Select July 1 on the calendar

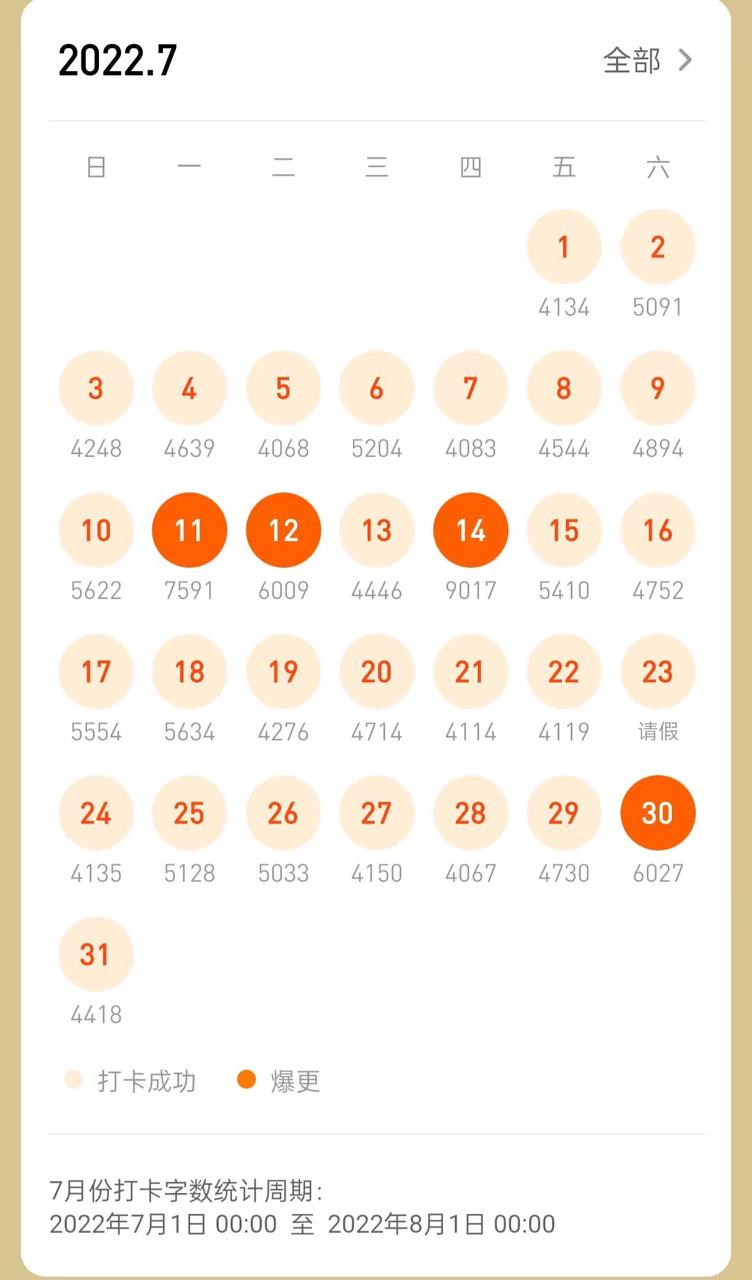[x=564, y=247]
